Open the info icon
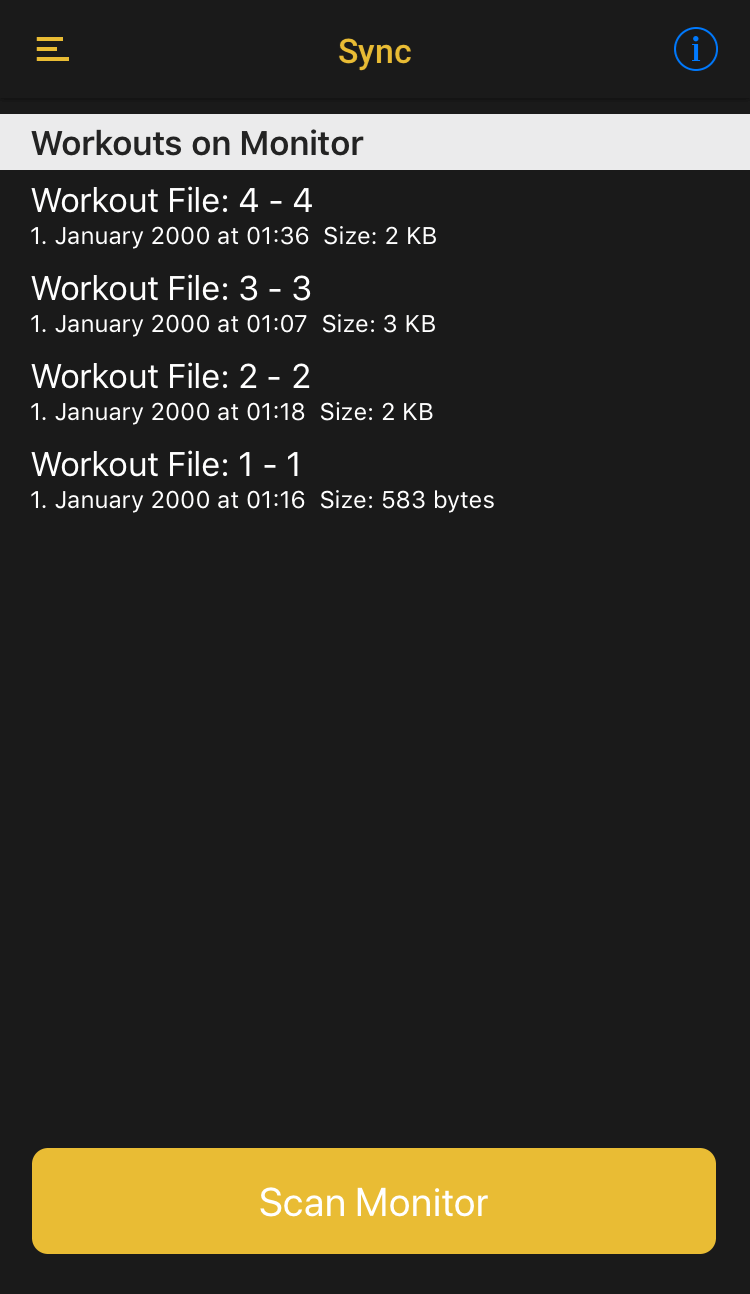 (696, 49)
